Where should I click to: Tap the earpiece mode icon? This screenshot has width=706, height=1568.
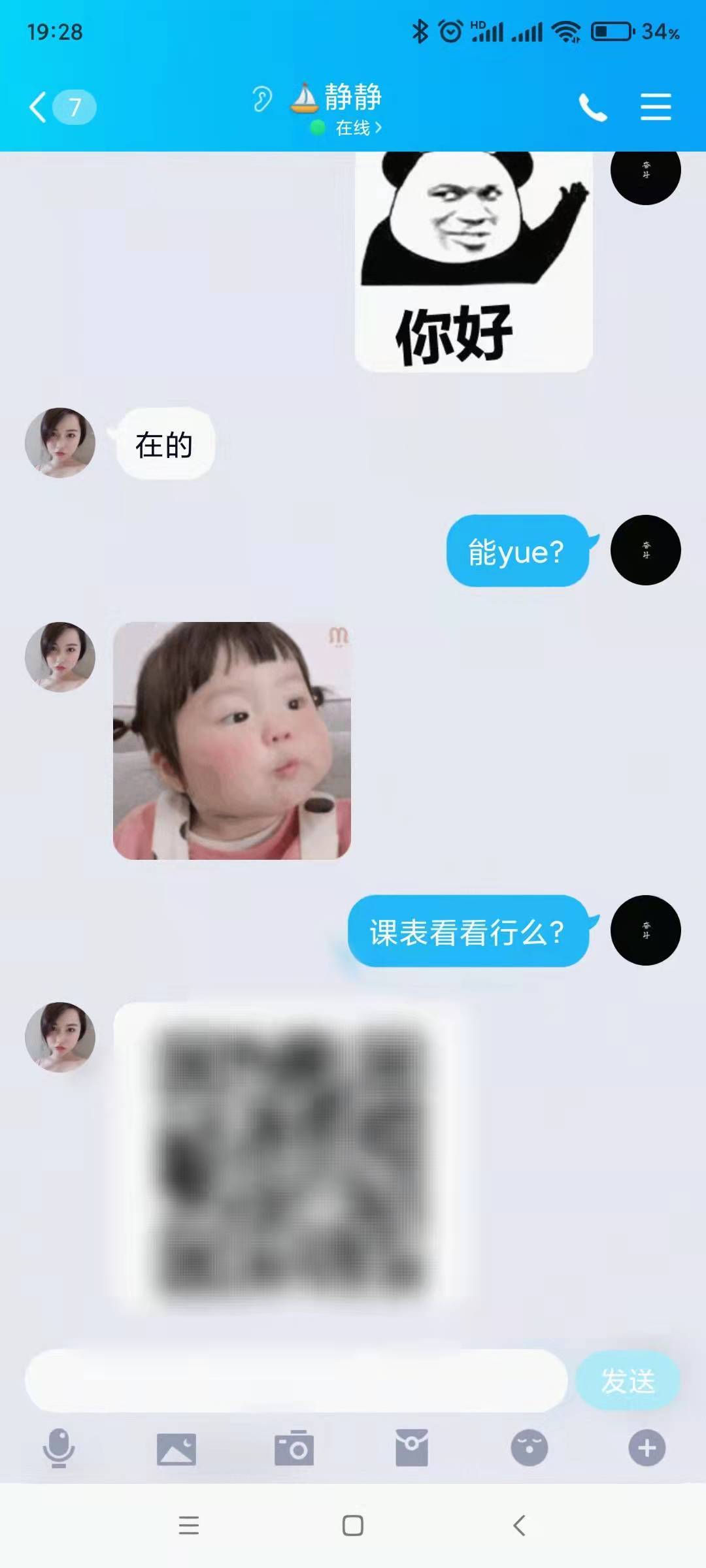pyautogui.click(x=262, y=99)
